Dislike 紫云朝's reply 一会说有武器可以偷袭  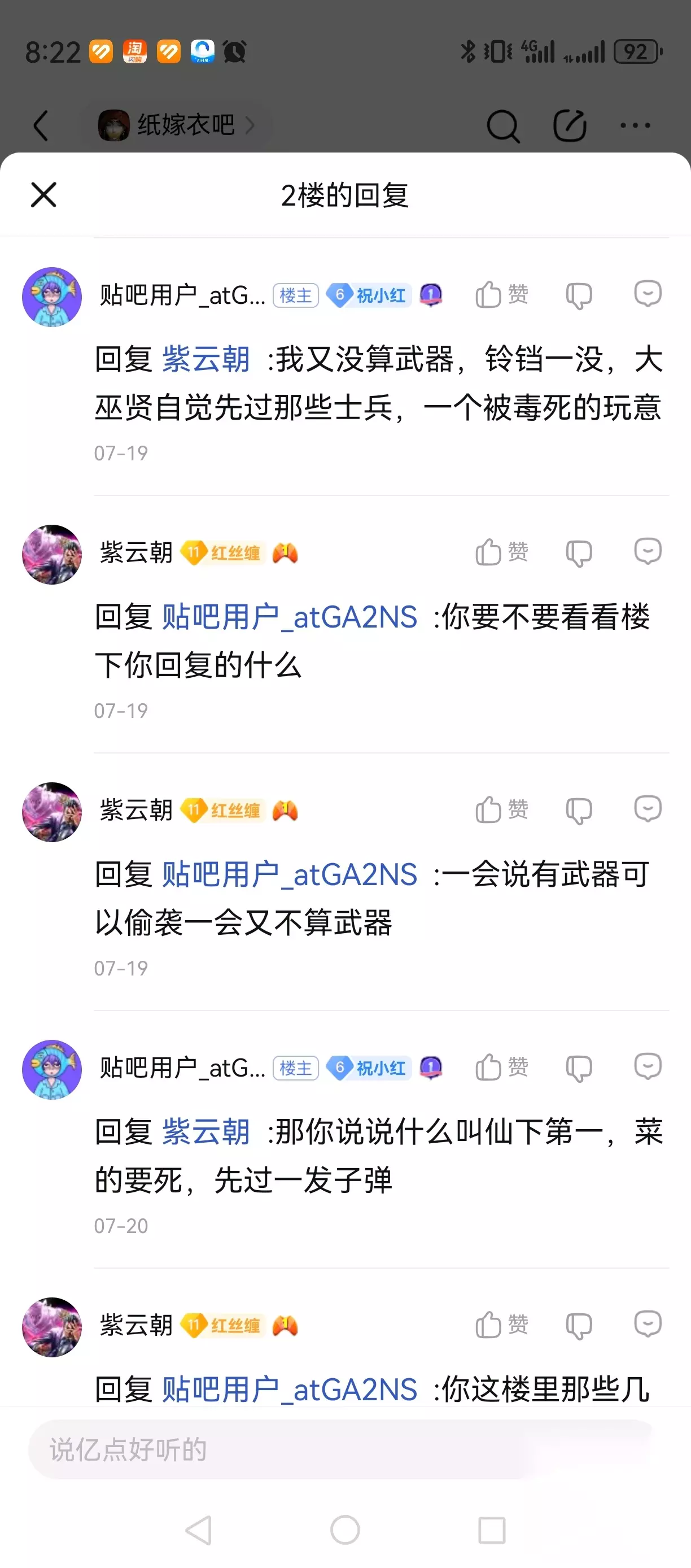click(x=579, y=811)
